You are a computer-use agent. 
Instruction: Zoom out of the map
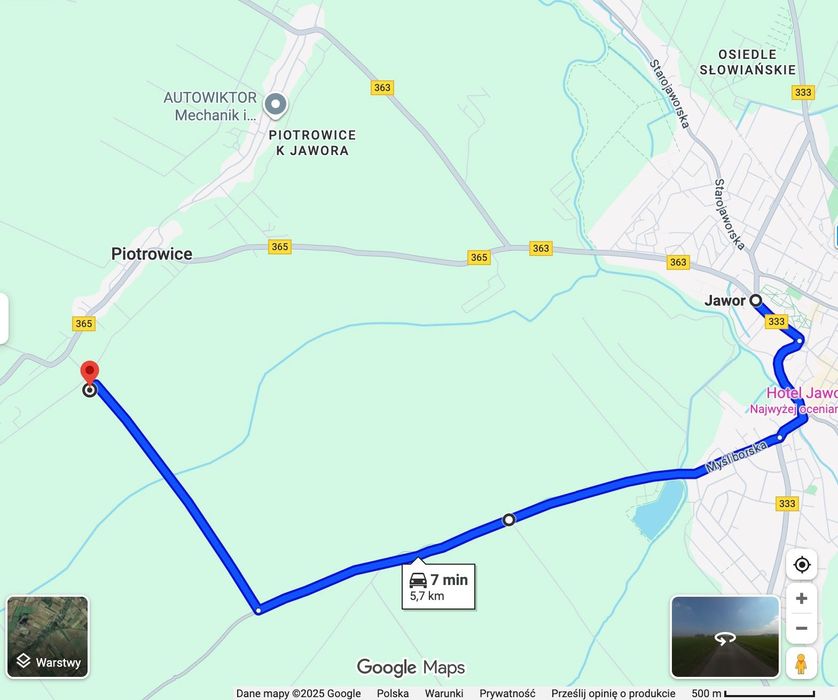tap(801, 628)
